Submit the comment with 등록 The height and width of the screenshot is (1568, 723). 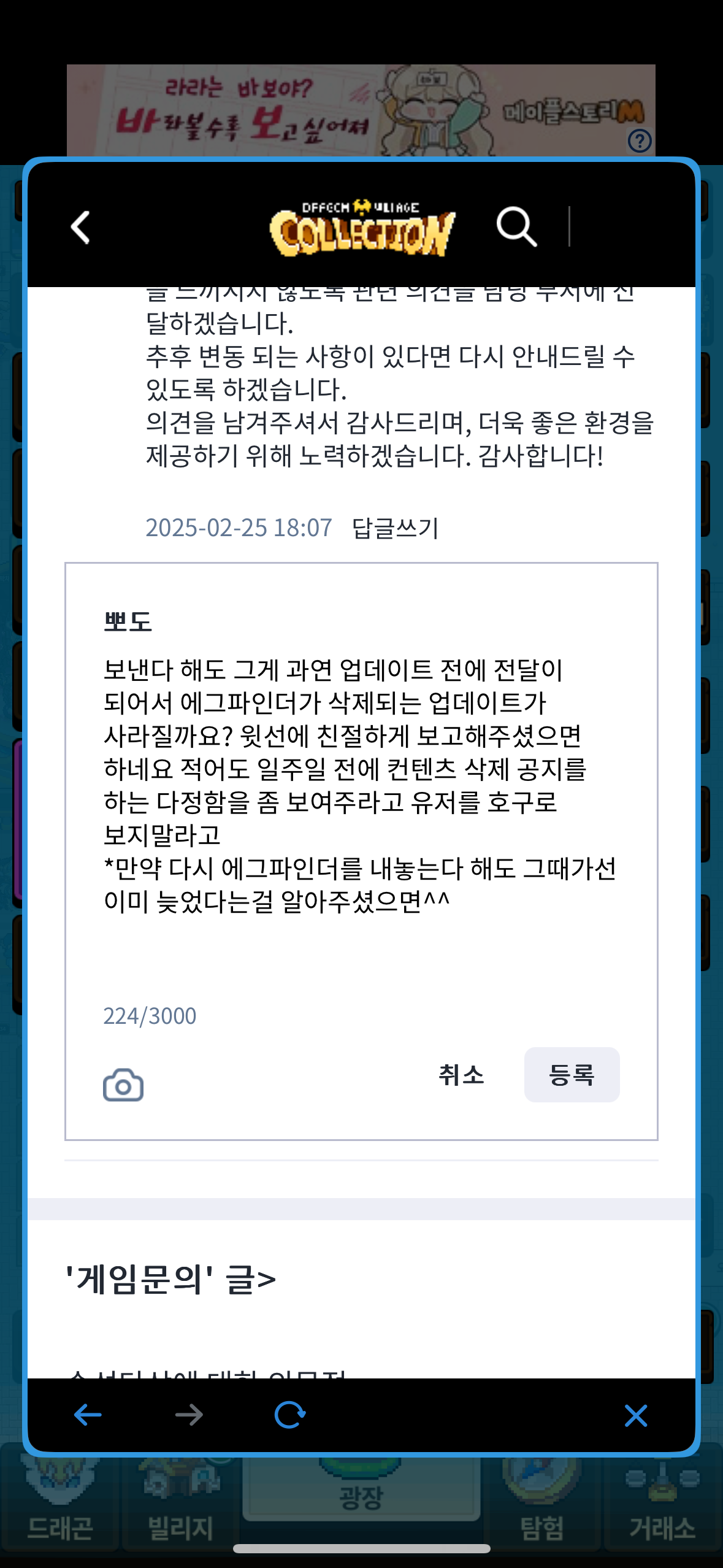tap(572, 1075)
